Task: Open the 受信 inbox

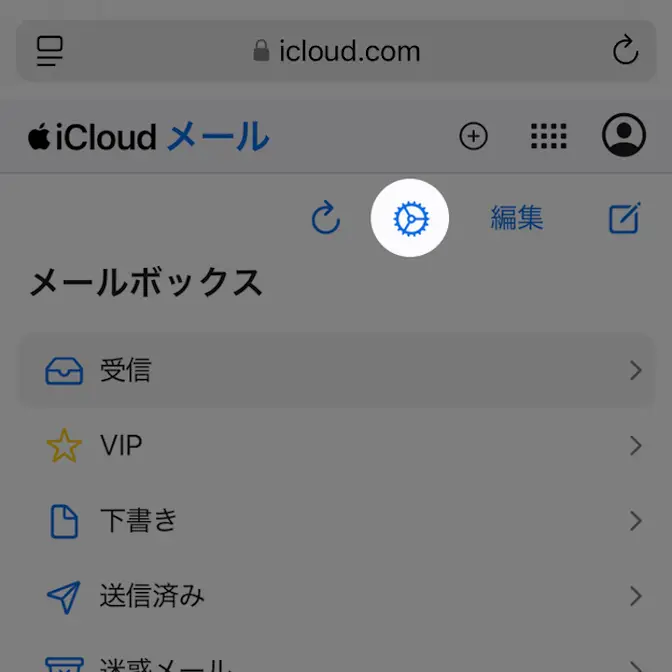Action: (336, 370)
